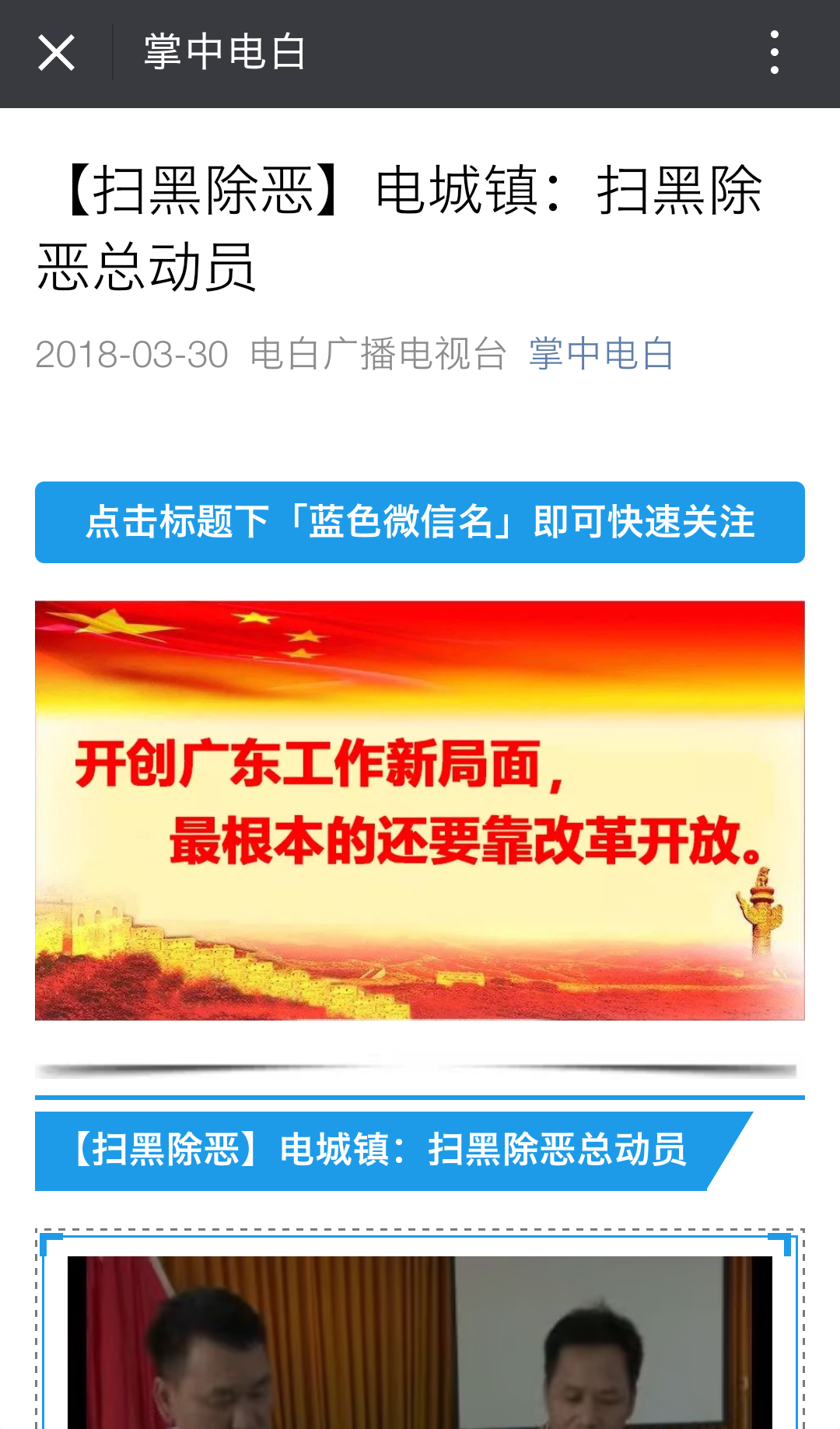Open the blue 掌中电白 account link
840x1429 pixels.
click(601, 354)
